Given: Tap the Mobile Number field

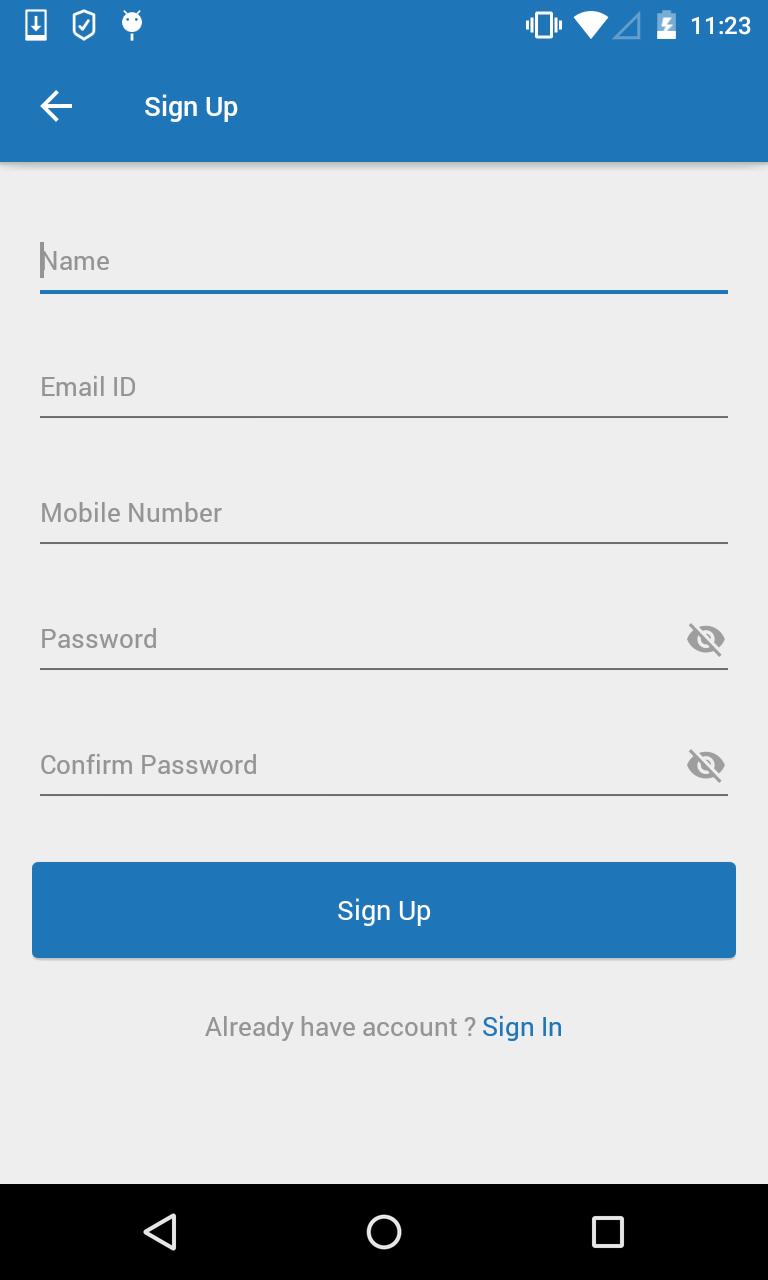Looking at the screenshot, I should tap(383, 513).
